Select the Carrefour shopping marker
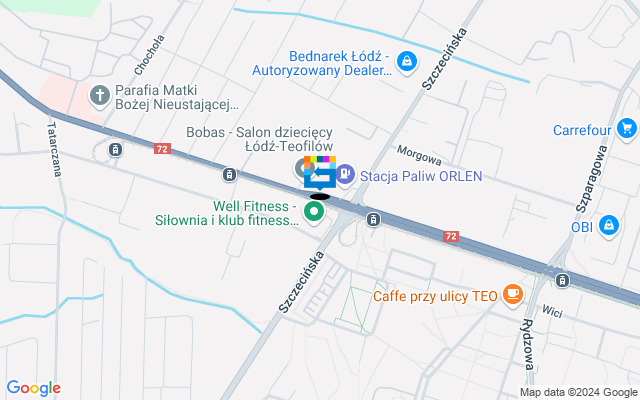The image size is (640, 400). (x=627, y=128)
